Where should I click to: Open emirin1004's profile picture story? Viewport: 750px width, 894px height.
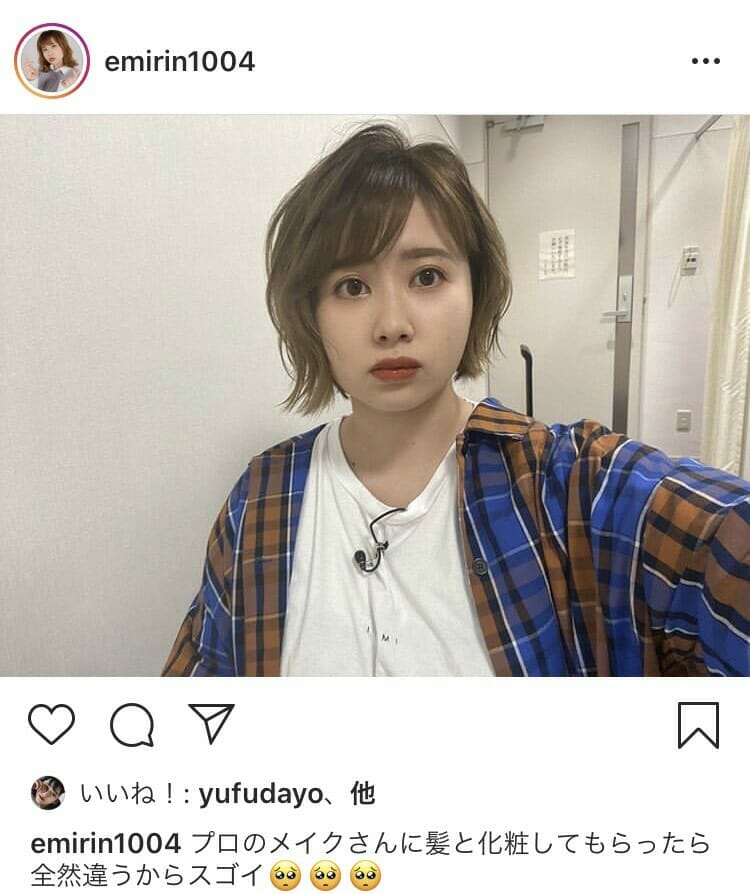52,61
